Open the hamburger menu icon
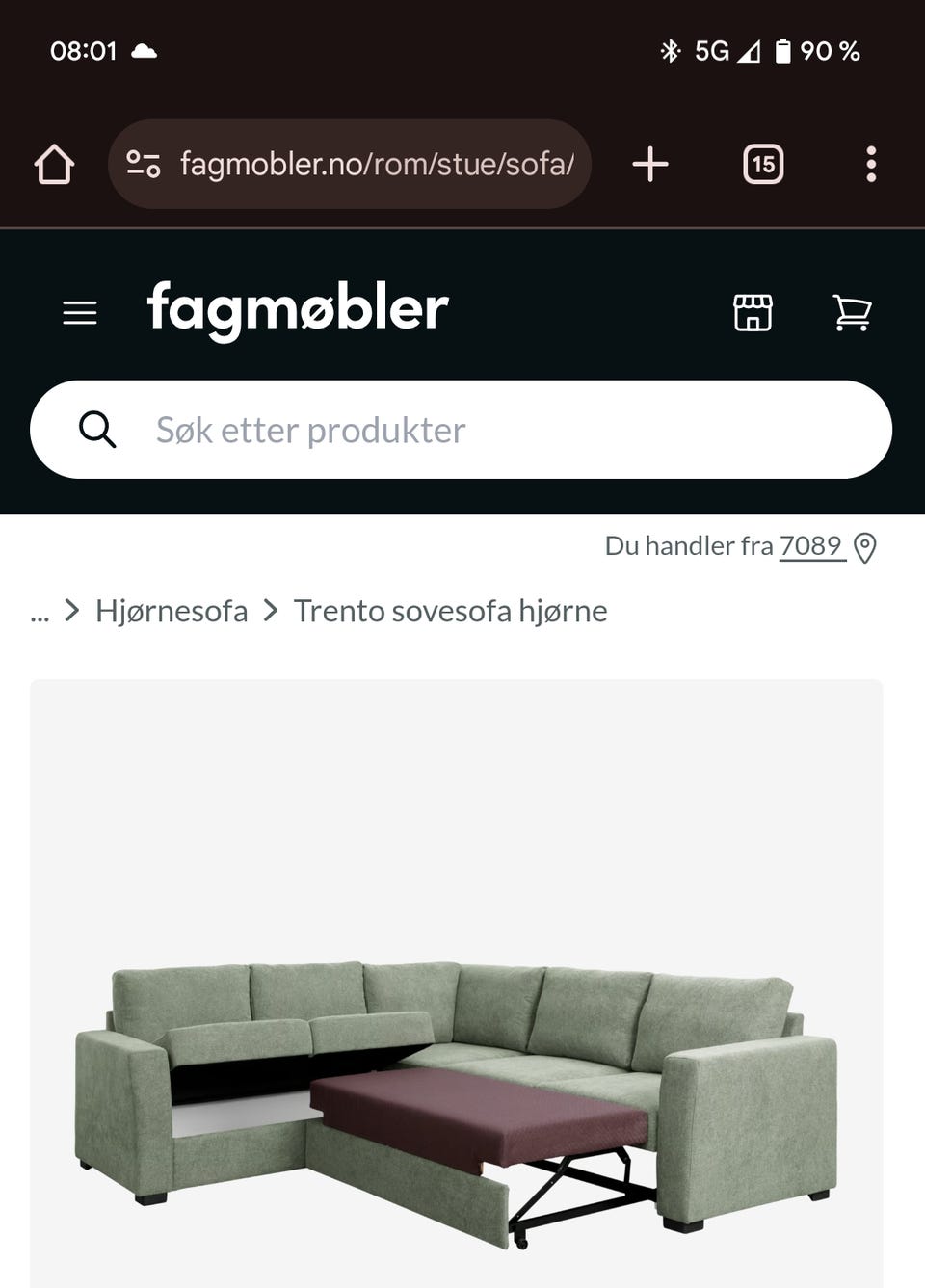Viewport: 925px width, 1288px height. pos(79,311)
